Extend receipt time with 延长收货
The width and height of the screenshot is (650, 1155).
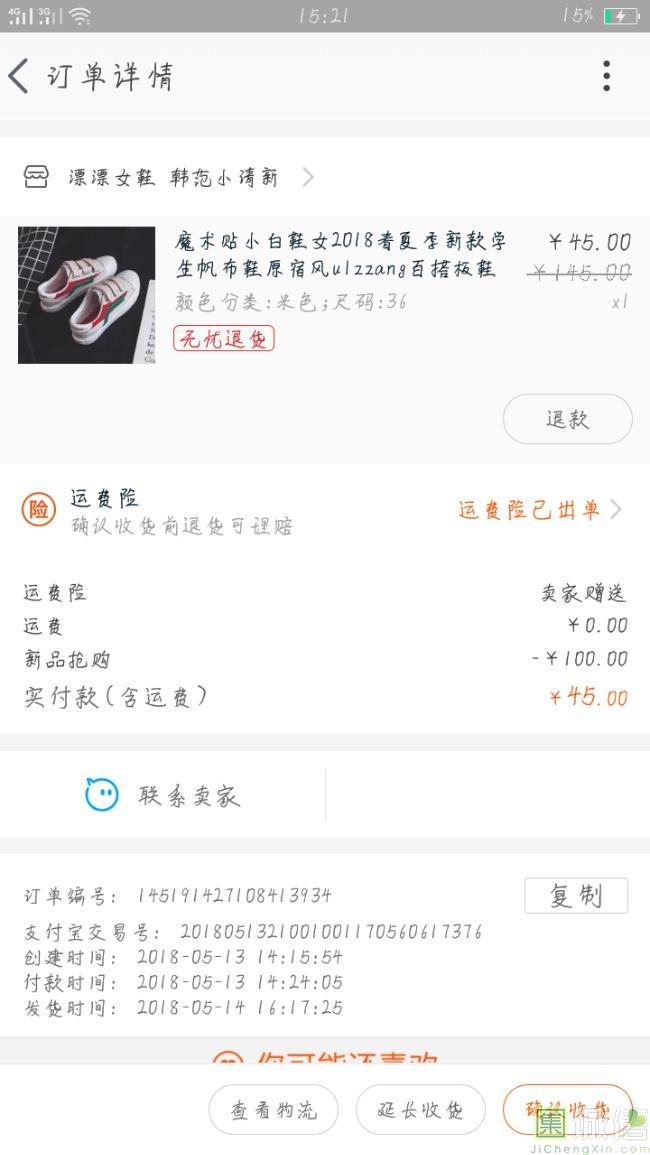pyautogui.click(x=421, y=1110)
